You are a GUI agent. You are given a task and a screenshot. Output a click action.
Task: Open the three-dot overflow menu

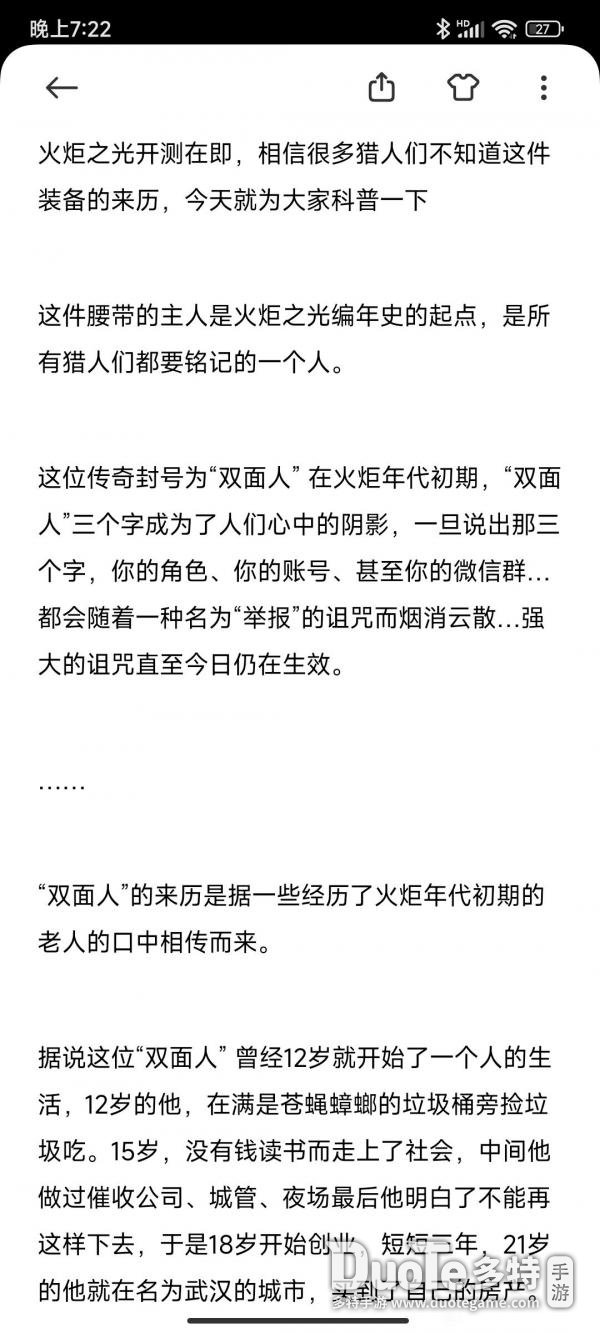pos(543,88)
